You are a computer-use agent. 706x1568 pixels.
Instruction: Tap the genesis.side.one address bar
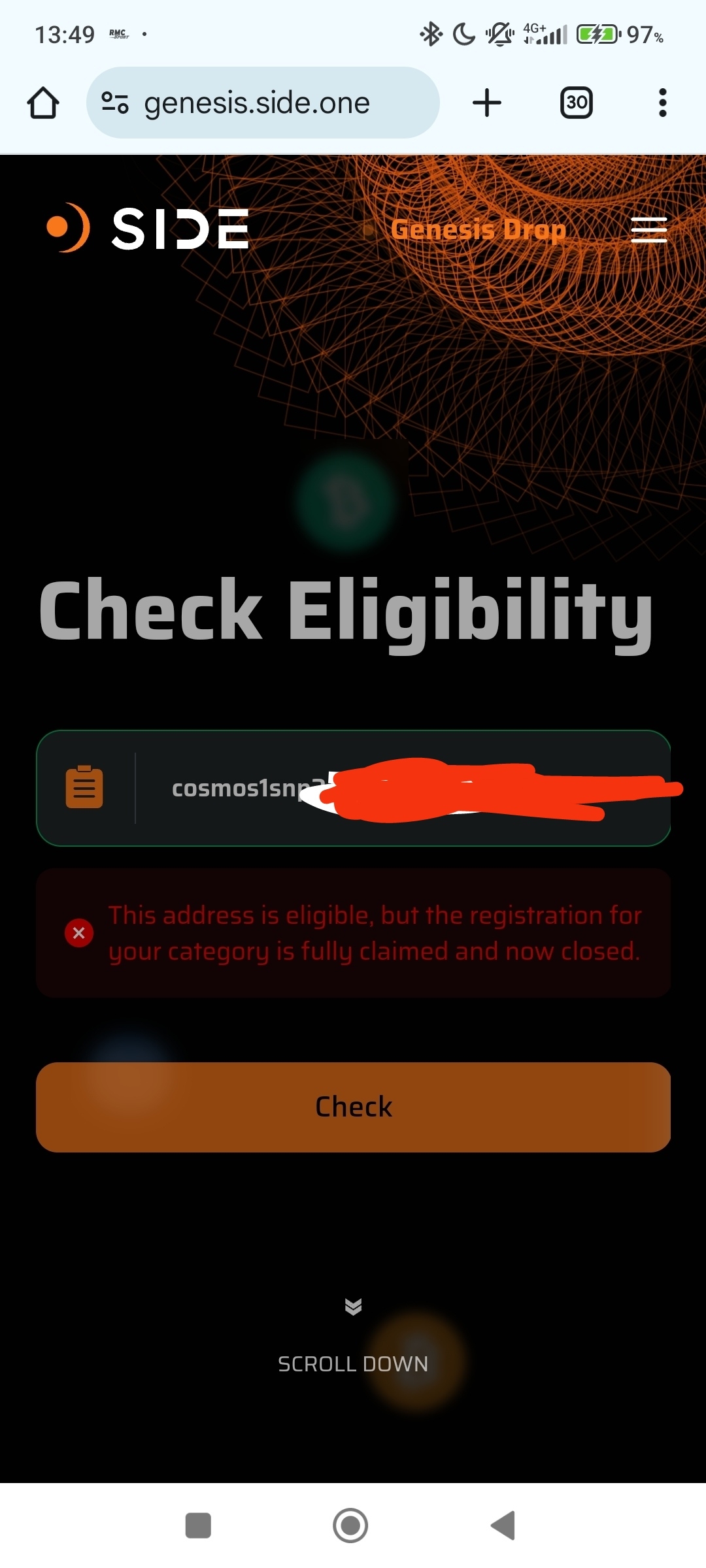[x=261, y=103]
